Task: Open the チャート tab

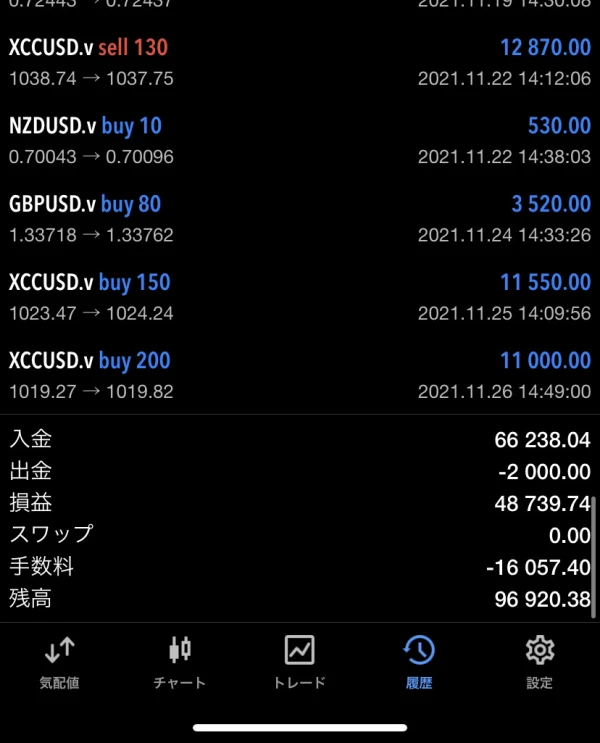Action: (x=180, y=662)
